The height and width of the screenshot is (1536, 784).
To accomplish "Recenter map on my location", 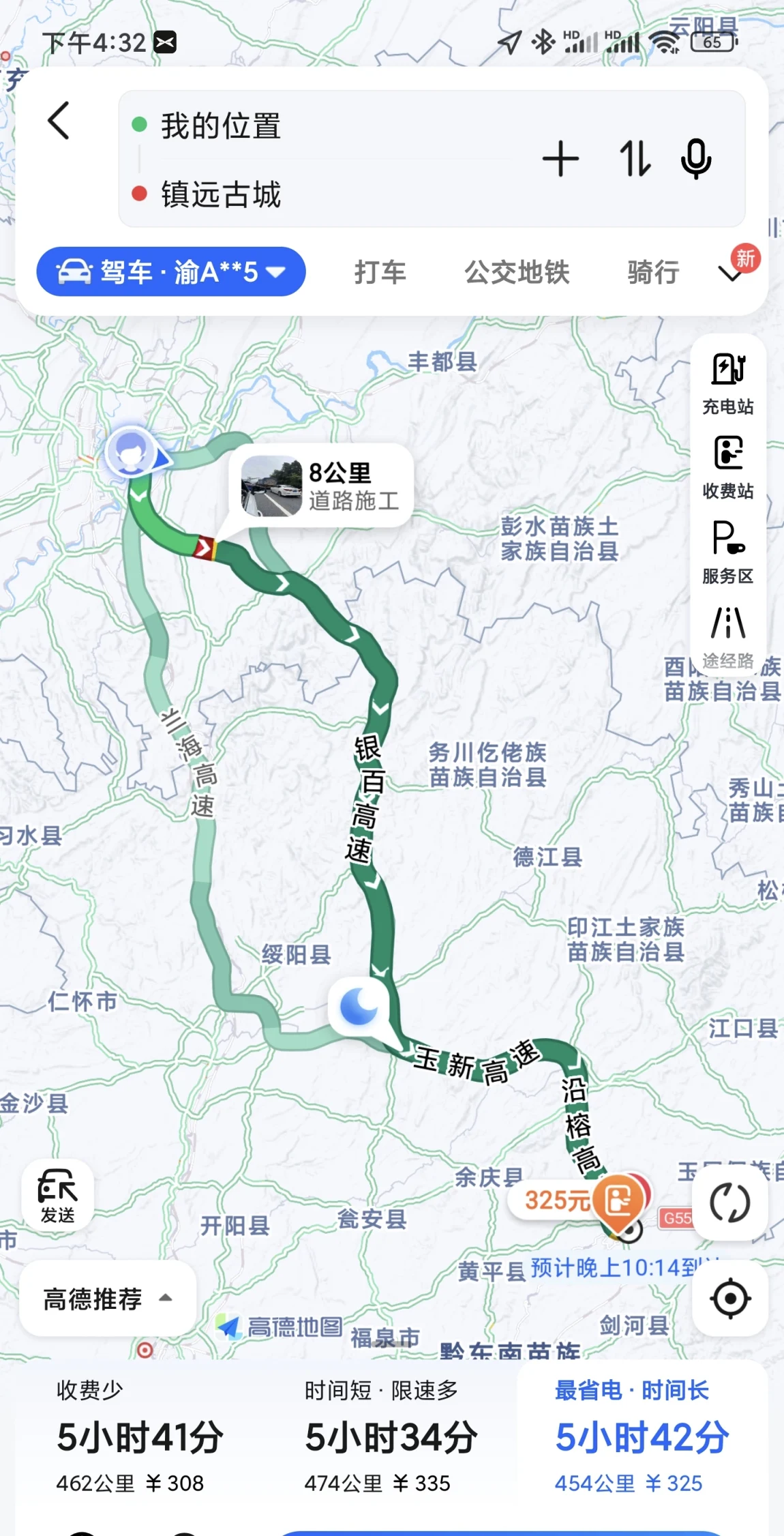I will coord(730,1298).
